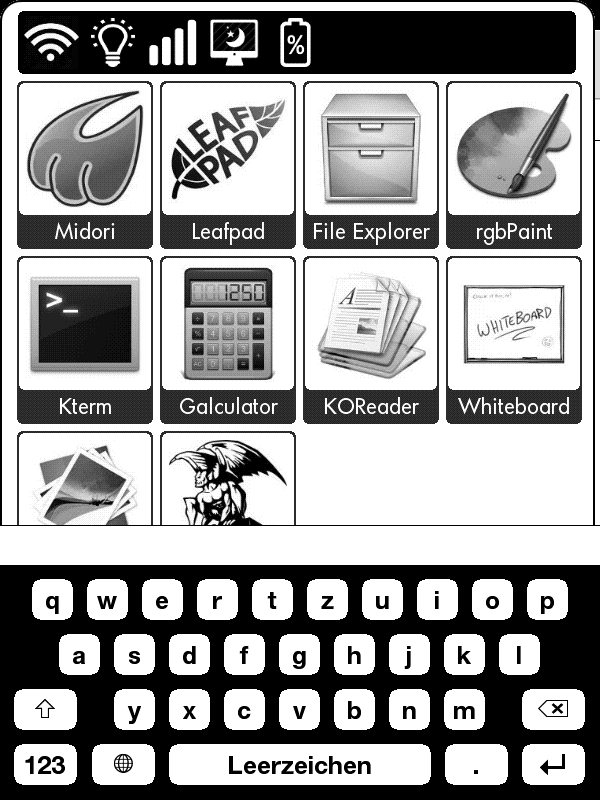Open the Kterm terminal

[x=85, y=339]
